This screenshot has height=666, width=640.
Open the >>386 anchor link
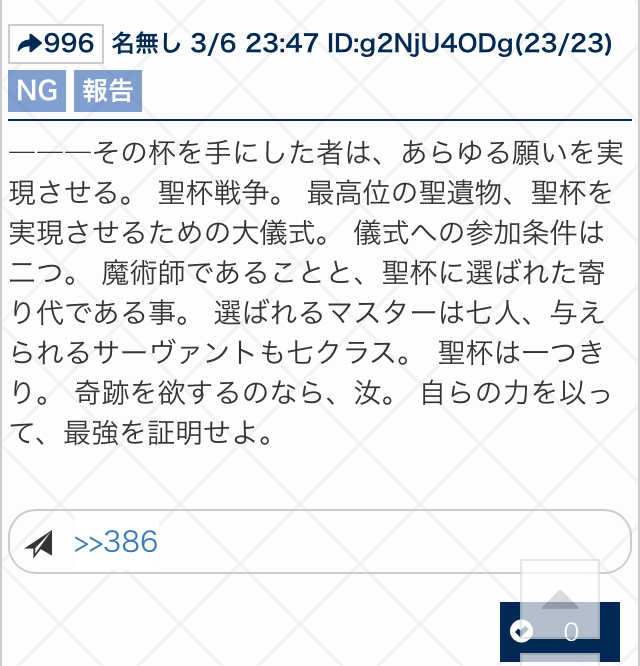point(116,542)
